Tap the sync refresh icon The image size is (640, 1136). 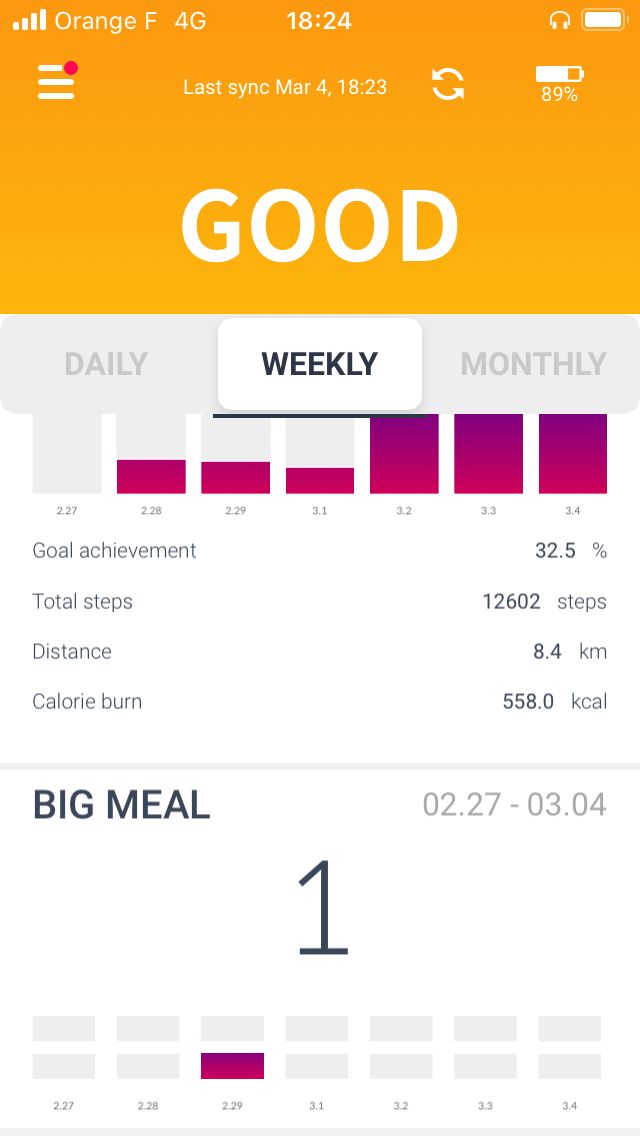click(x=448, y=84)
